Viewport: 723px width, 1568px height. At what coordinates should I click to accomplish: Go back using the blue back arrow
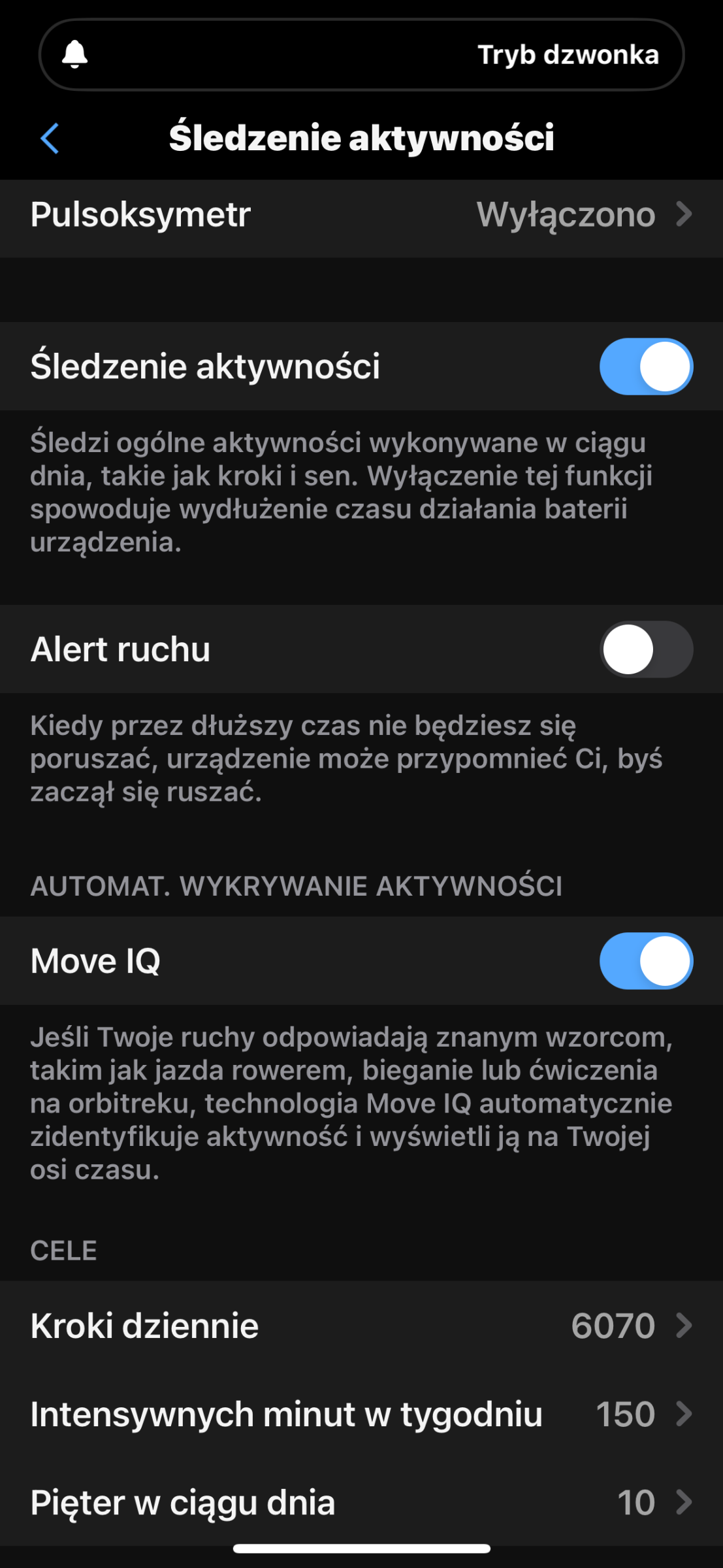point(50,138)
